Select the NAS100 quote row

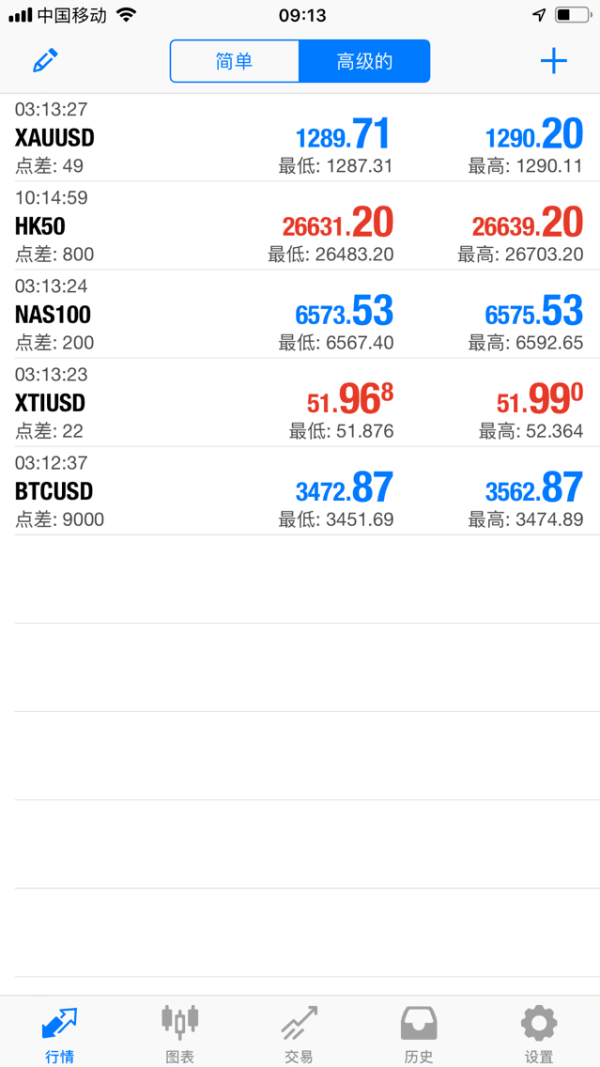pos(300,314)
